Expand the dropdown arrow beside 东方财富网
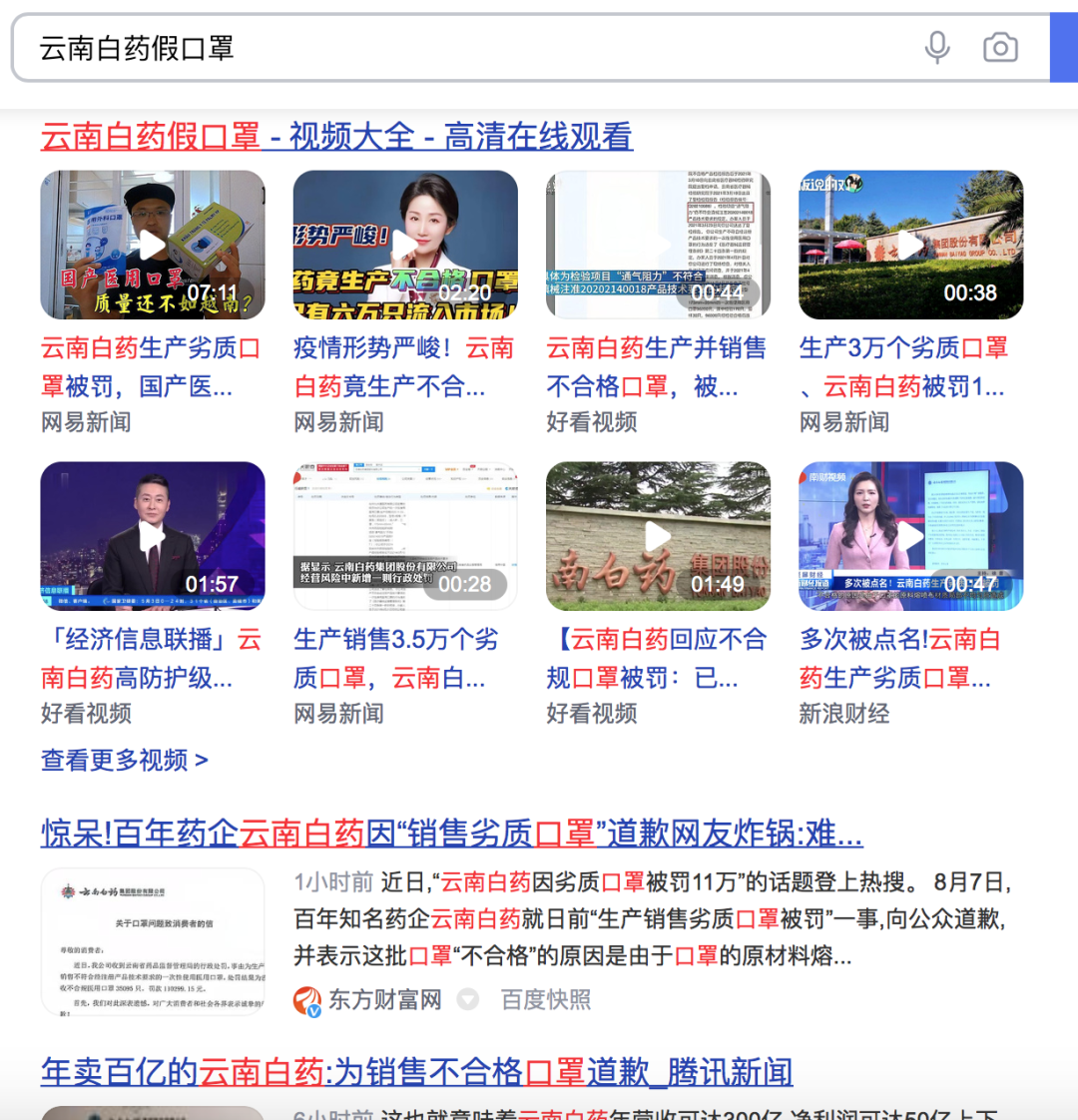The height and width of the screenshot is (1120, 1078). (467, 999)
